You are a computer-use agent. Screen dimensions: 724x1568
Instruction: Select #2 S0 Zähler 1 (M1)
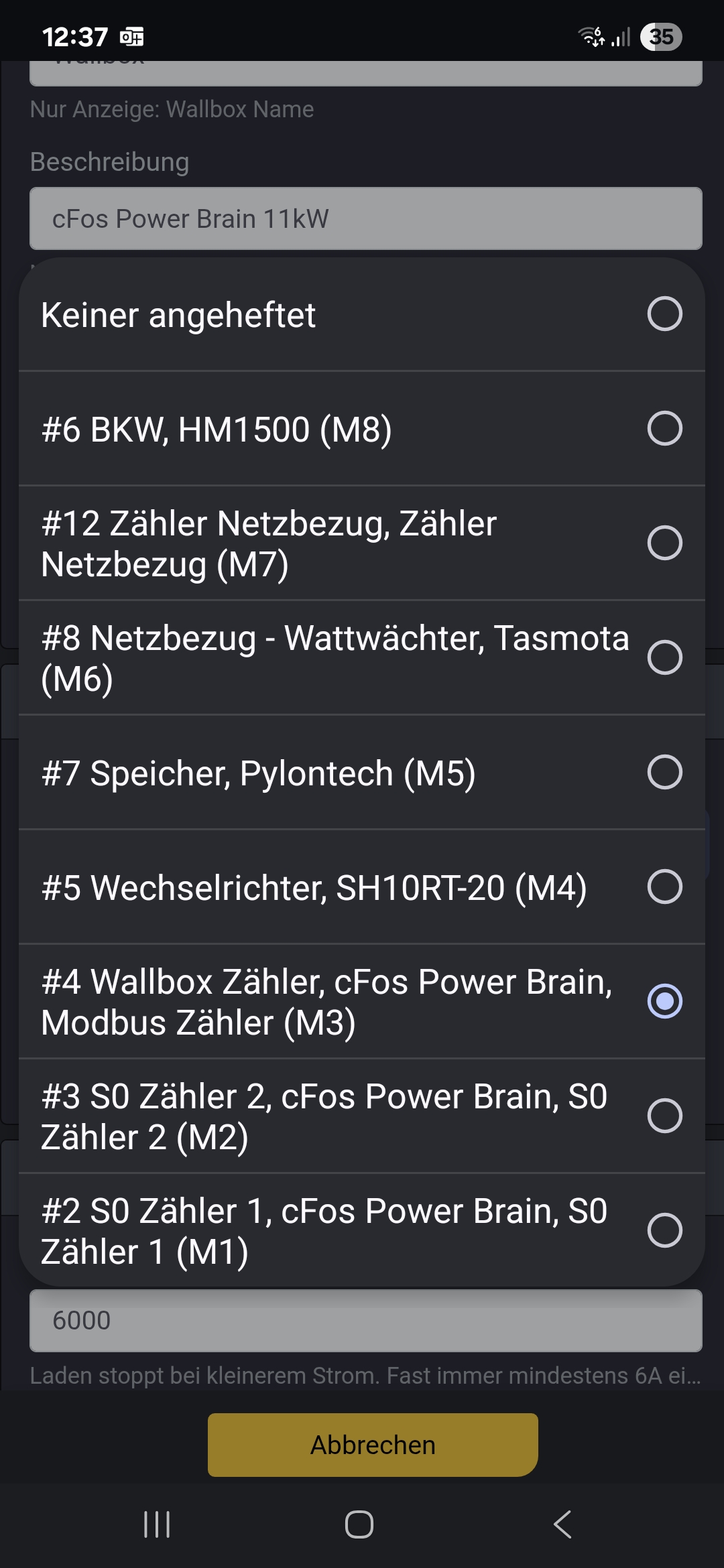pyautogui.click(x=362, y=1231)
